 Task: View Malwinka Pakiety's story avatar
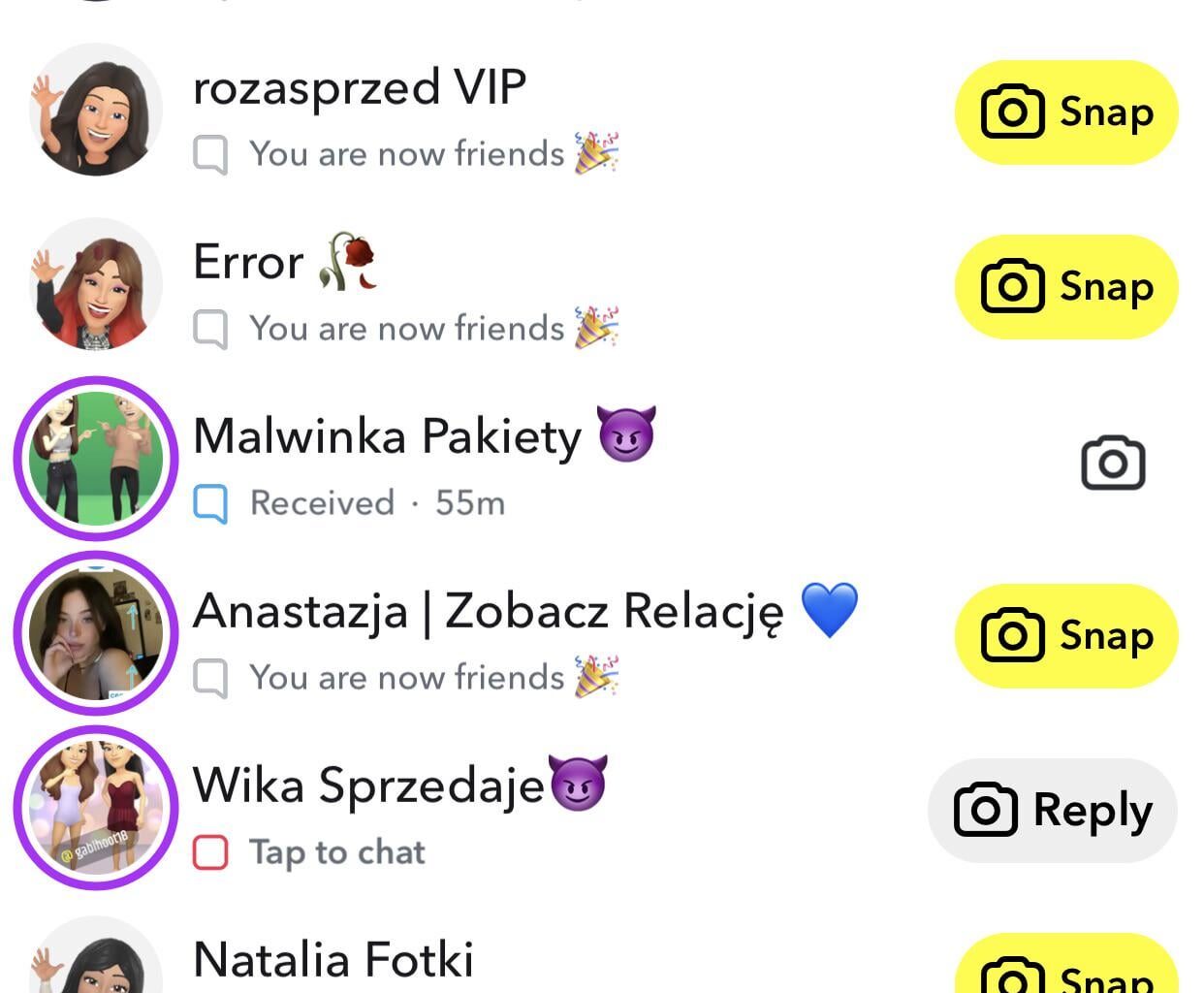[x=95, y=459]
